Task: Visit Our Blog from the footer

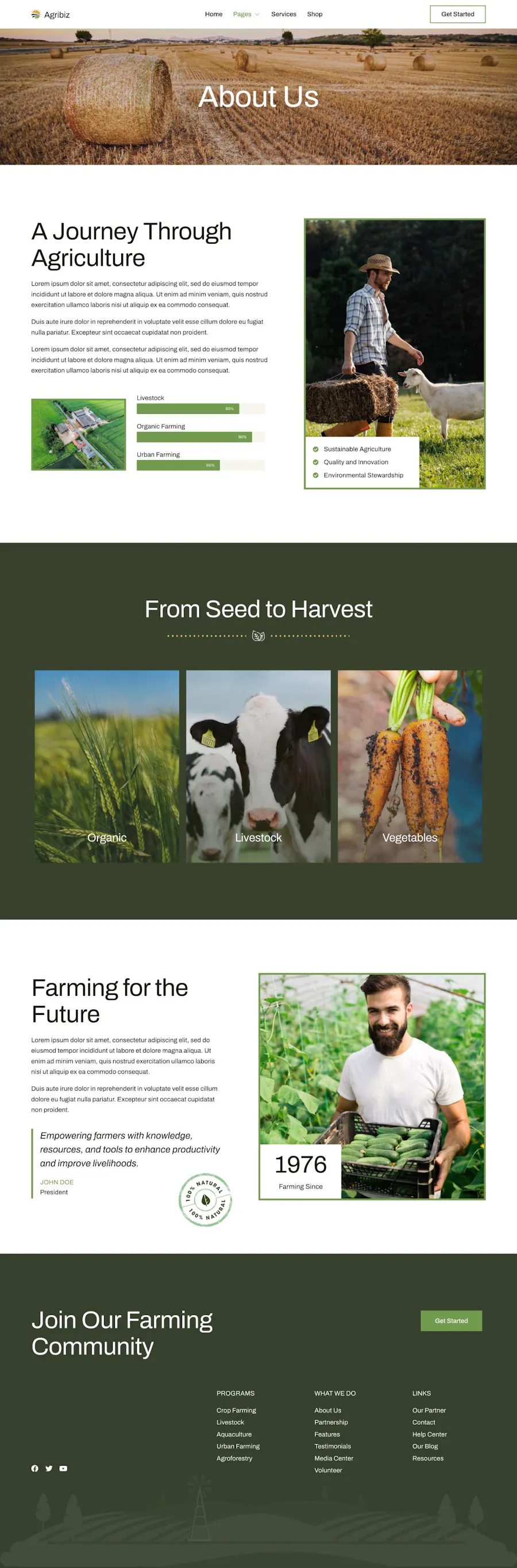Action: [425, 1446]
